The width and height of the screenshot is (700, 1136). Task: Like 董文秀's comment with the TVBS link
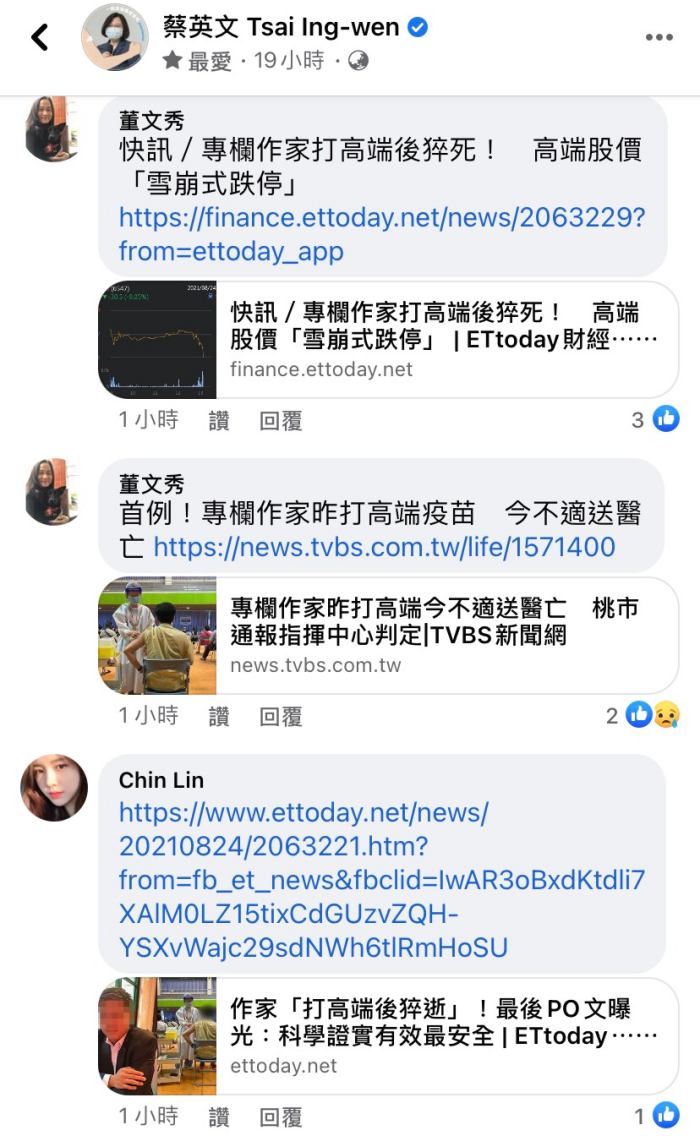pyautogui.click(x=218, y=716)
